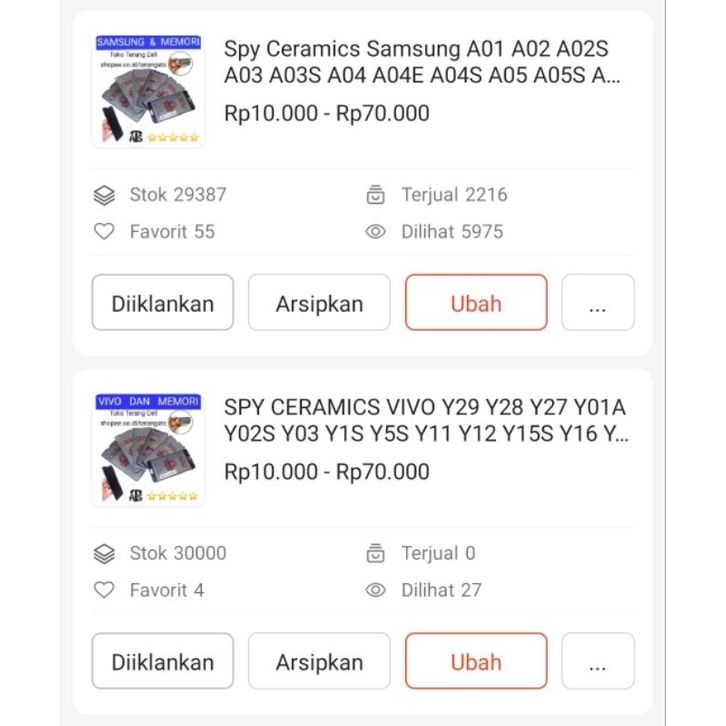Archive the Spy Ceramics Samsung listing
This screenshot has width=726, height=726.
[319, 303]
